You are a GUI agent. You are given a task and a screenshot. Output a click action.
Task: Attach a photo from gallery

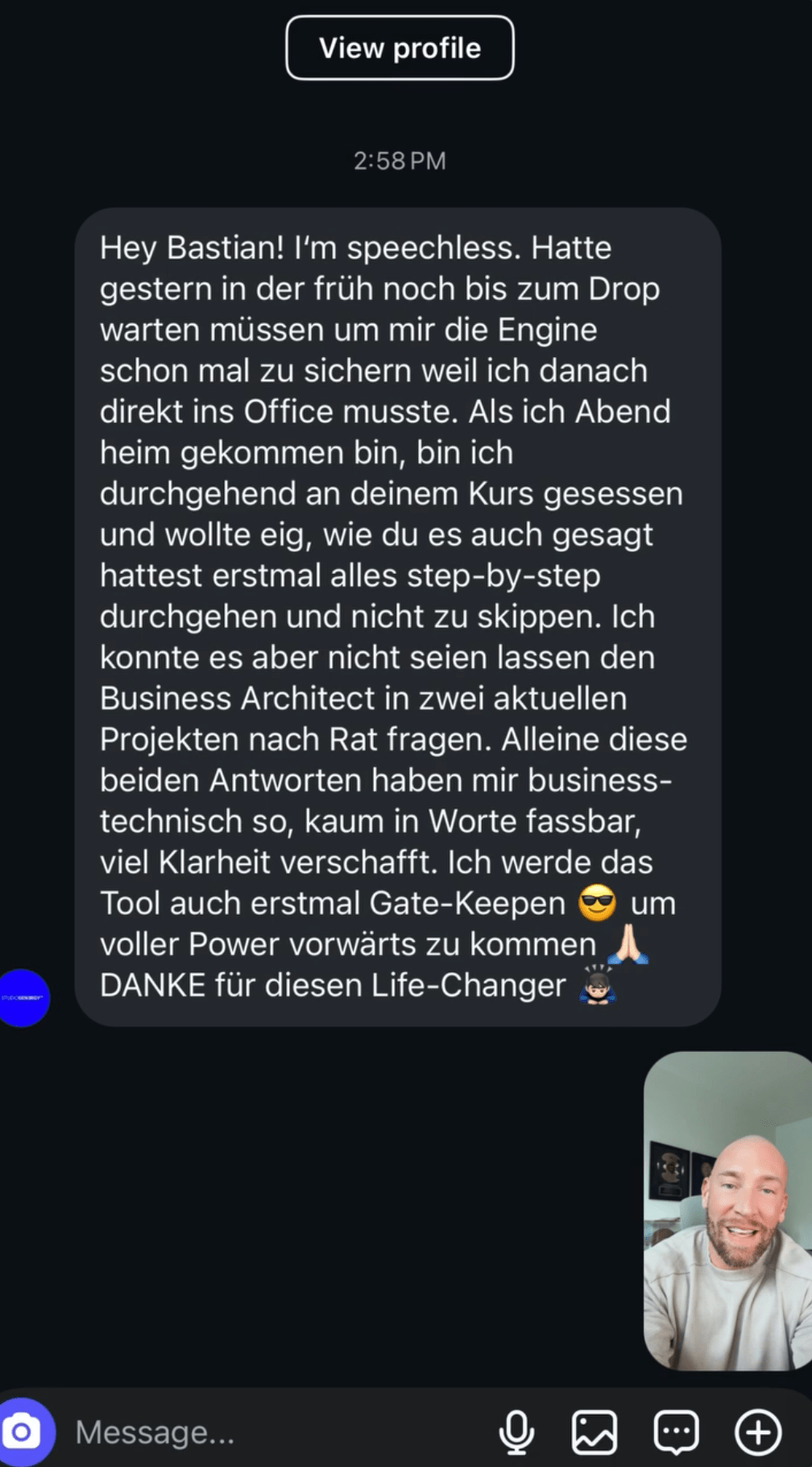click(594, 1432)
